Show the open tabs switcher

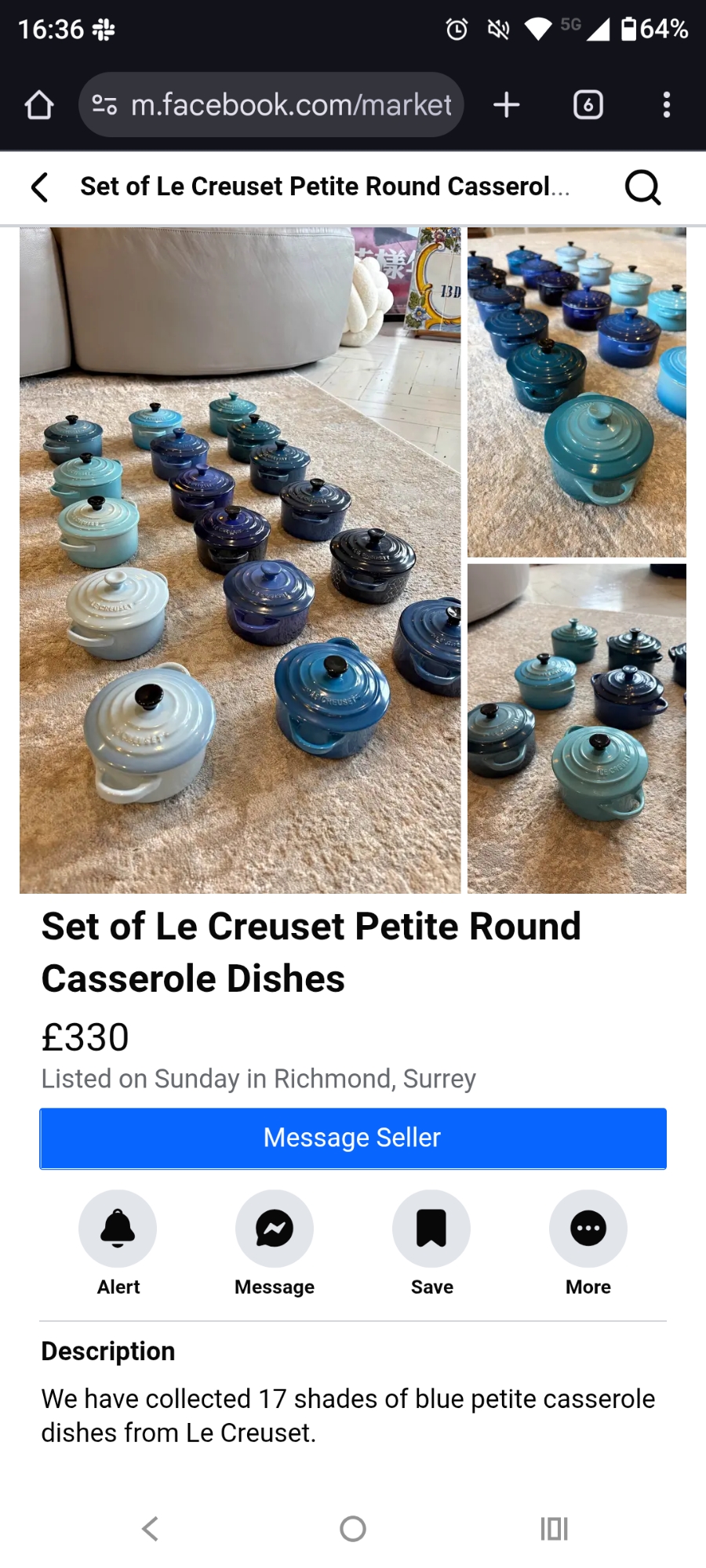[588, 105]
